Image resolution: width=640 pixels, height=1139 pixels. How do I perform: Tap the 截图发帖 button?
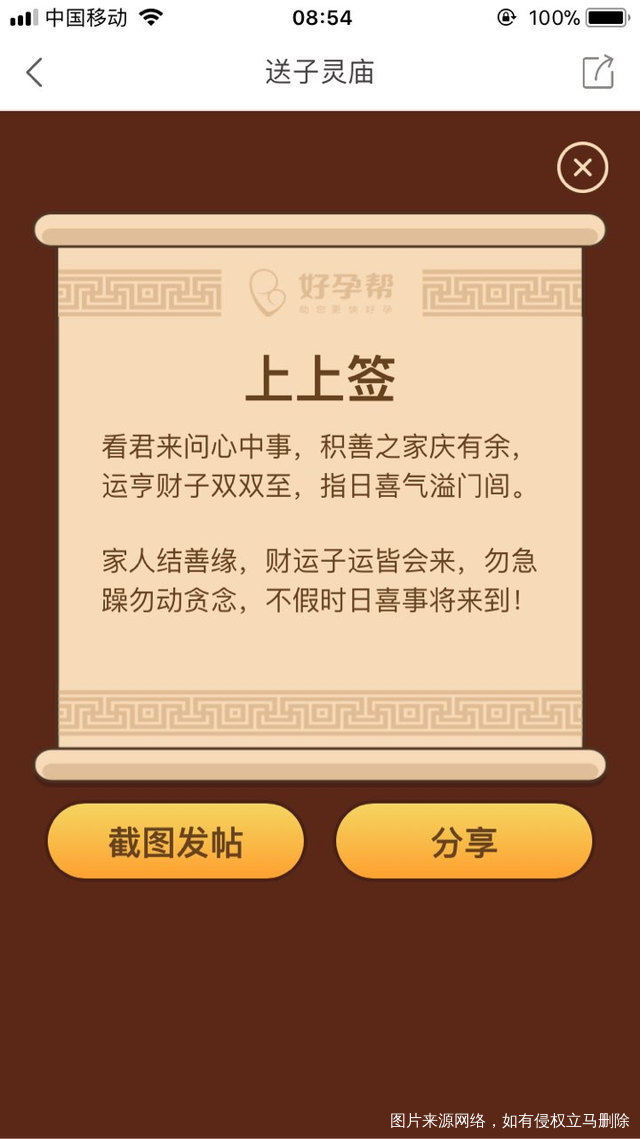tap(175, 842)
